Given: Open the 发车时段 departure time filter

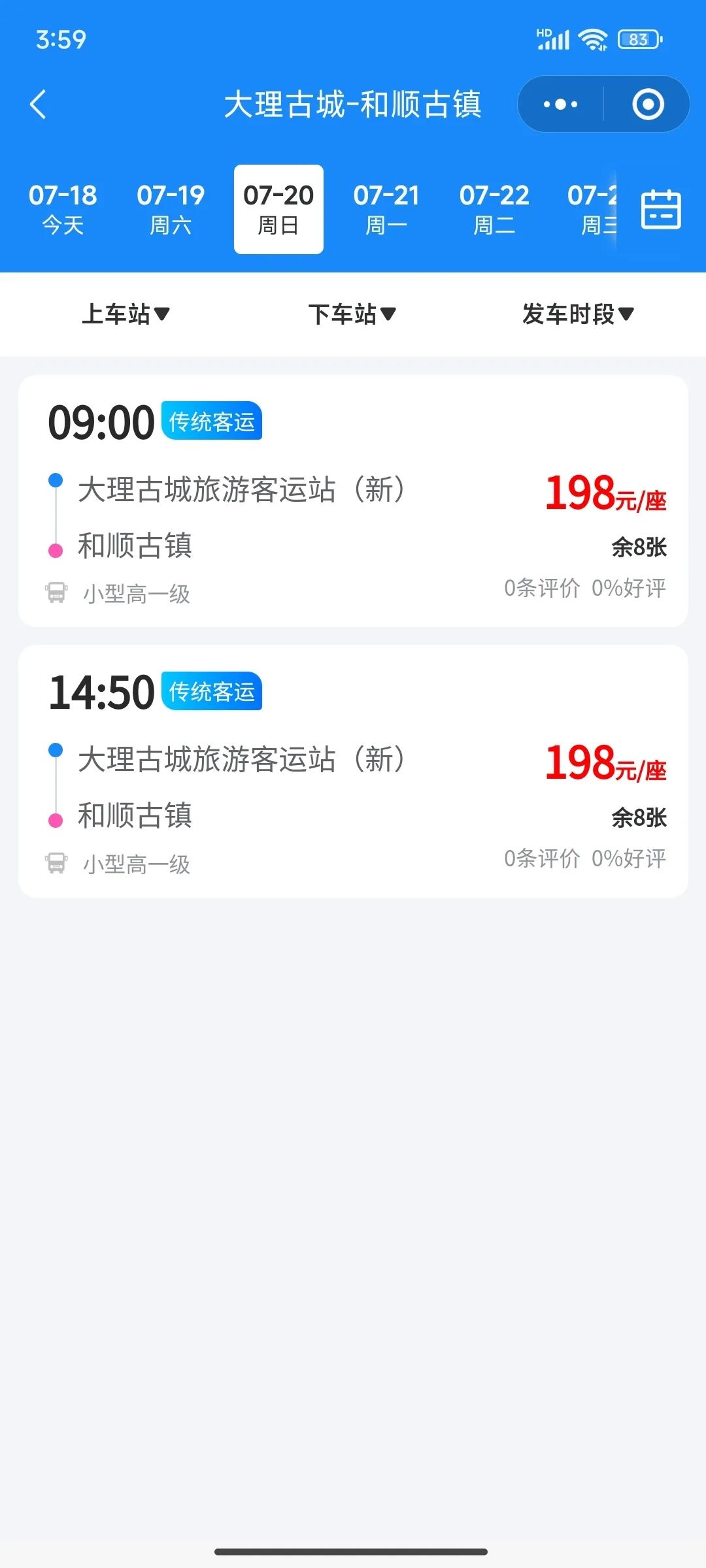Looking at the screenshot, I should 578,314.
